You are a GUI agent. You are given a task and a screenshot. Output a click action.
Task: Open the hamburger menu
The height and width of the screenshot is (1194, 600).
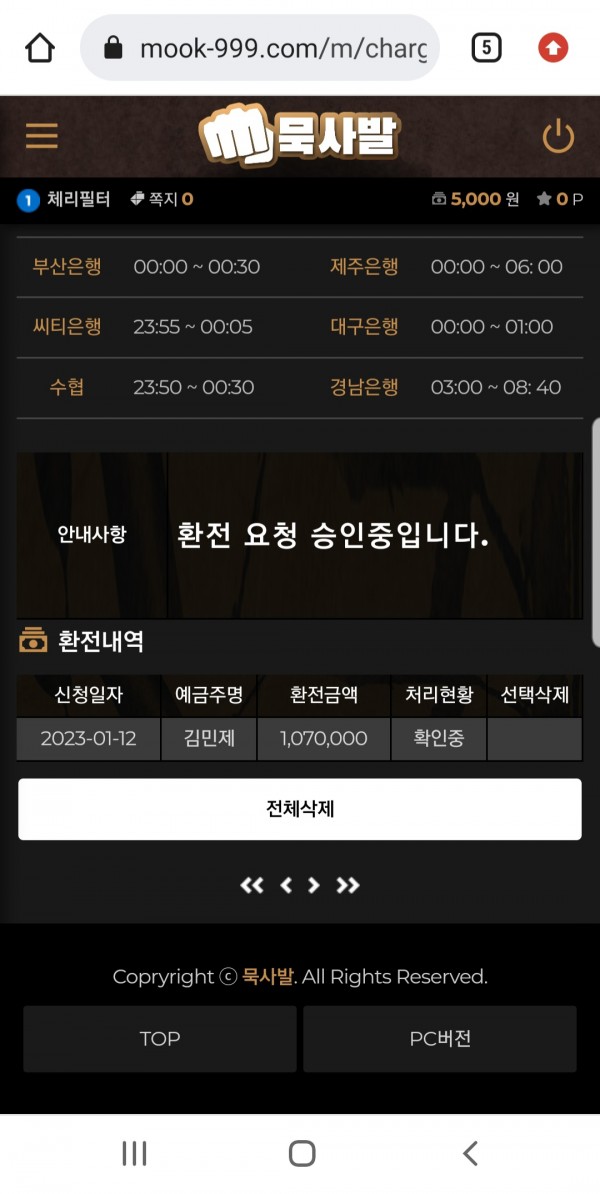pos(41,136)
